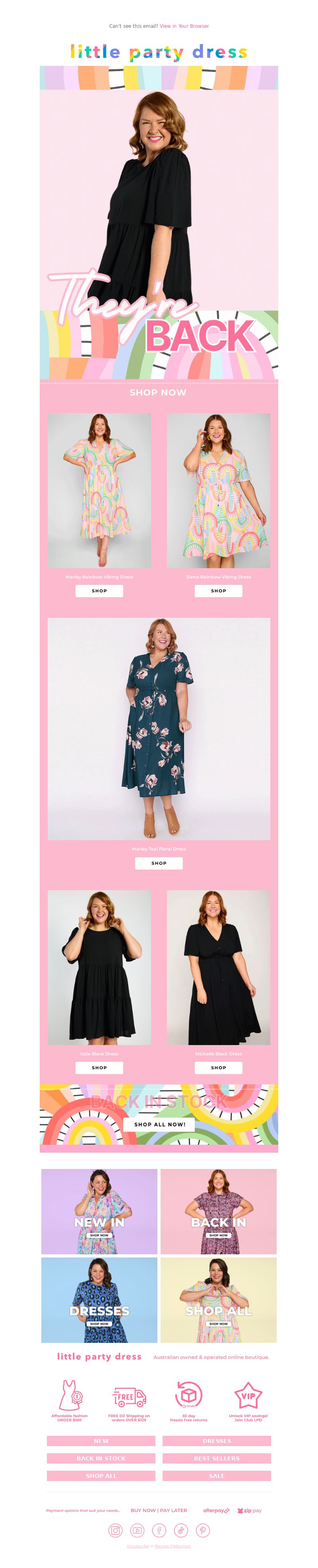This screenshot has width=318, height=1568.
Task: Tap the Shop All Now button
Action: click(x=160, y=1124)
